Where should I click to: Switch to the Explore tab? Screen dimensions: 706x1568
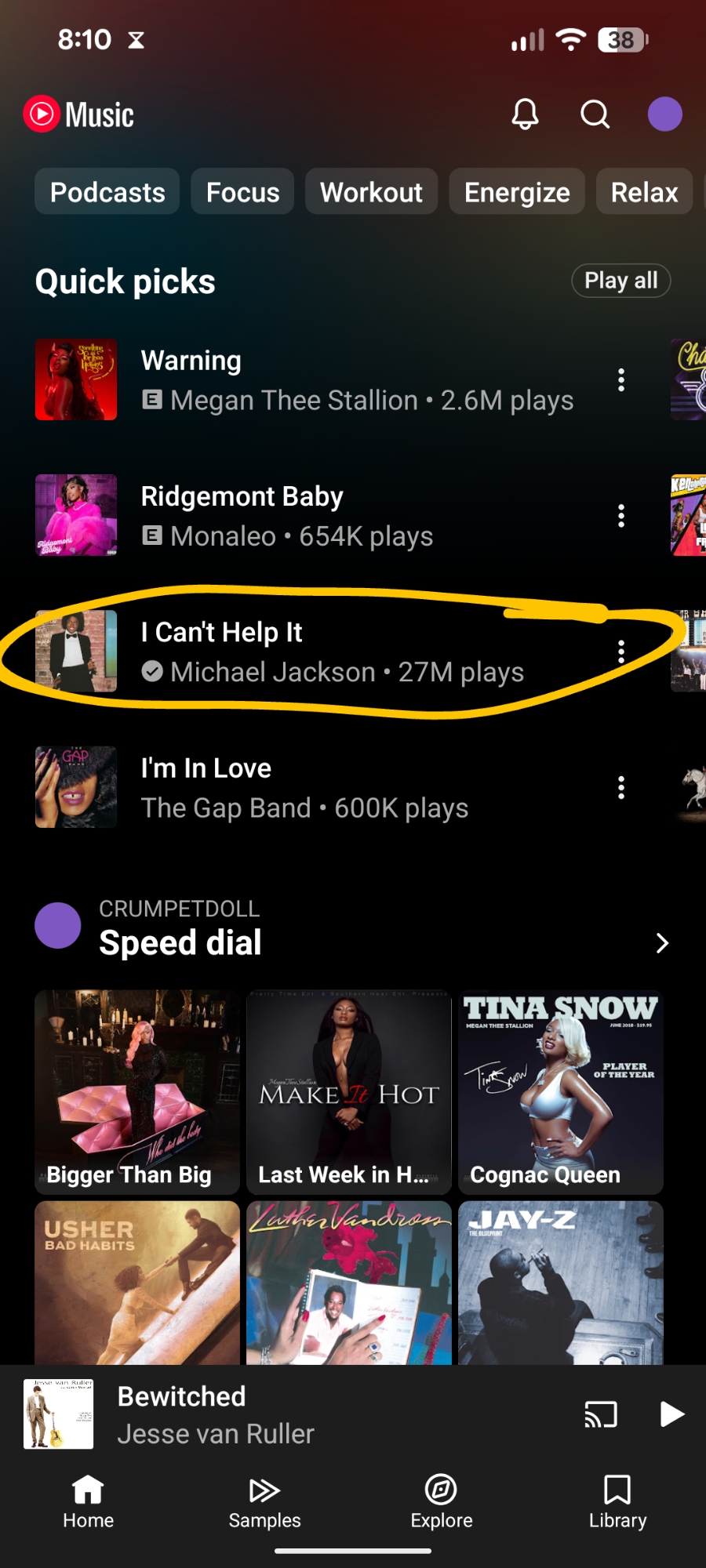(x=441, y=1501)
